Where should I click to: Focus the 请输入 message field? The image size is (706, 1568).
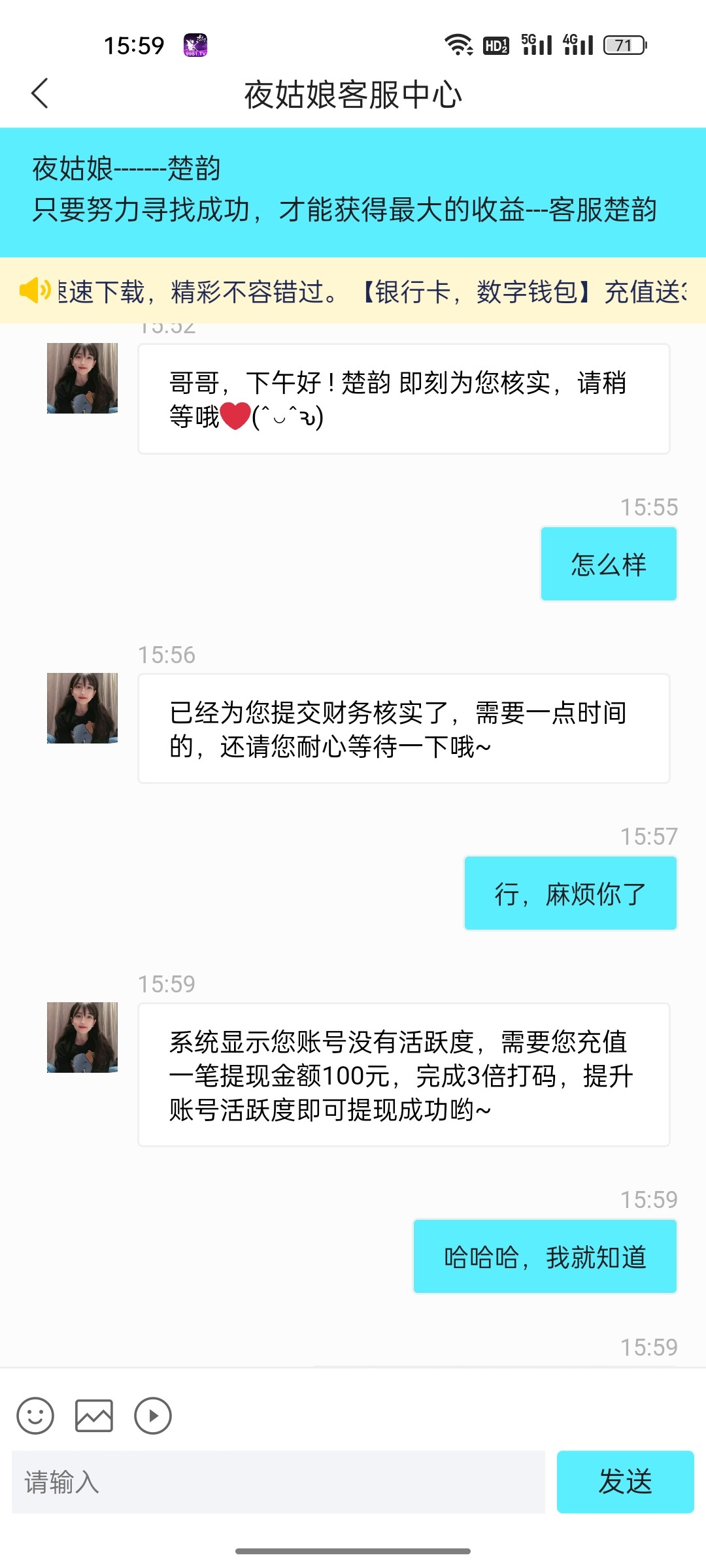[278, 1482]
